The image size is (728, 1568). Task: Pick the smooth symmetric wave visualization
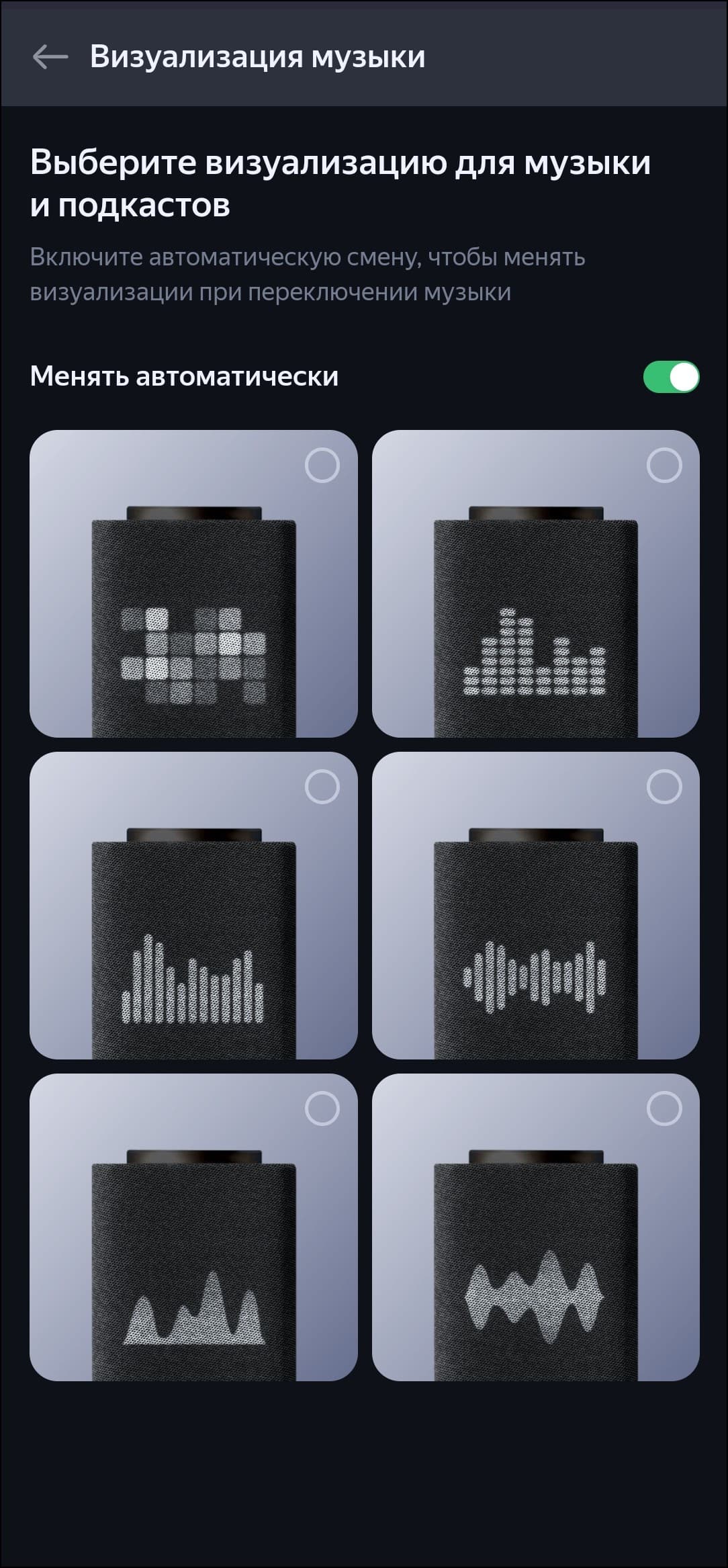(x=535, y=1227)
